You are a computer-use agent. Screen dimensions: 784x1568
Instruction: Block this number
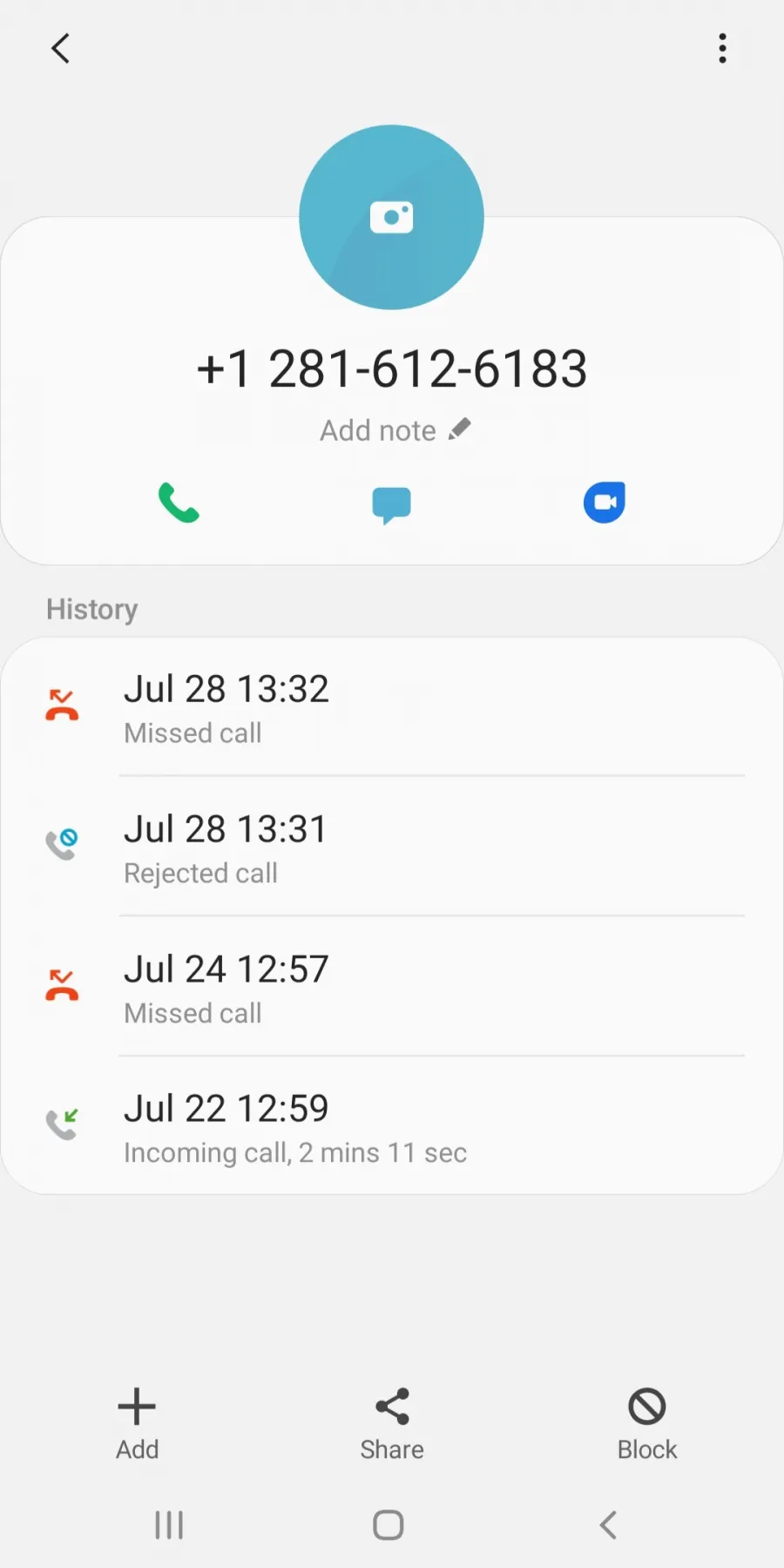point(647,1425)
